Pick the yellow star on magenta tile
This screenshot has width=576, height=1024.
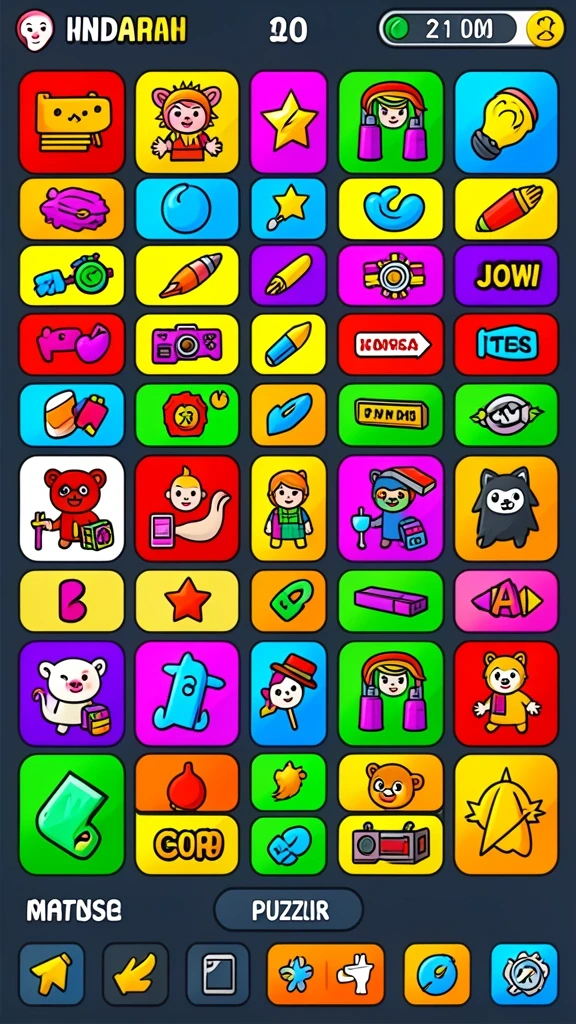pyautogui.click(x=289, y=122)
